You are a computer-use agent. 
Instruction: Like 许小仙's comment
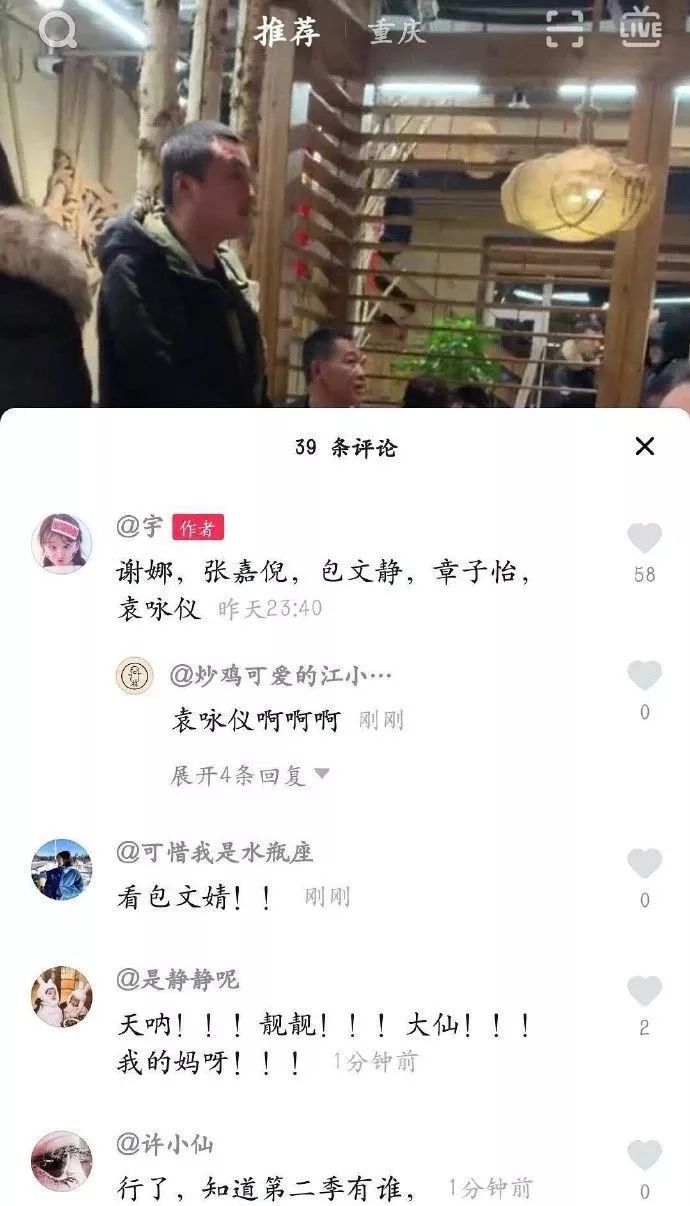coord(644,1156)
